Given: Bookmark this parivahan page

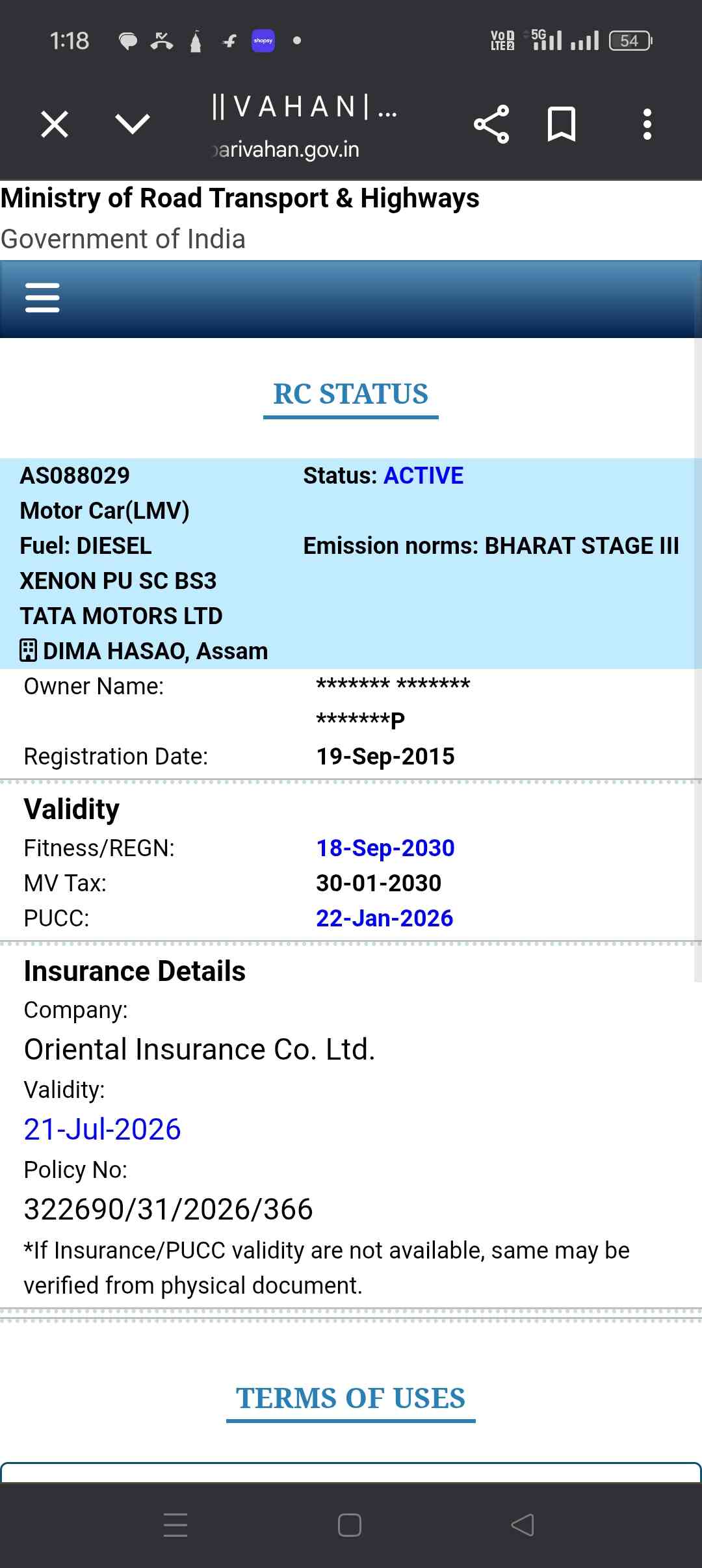Looking at the screenshot, I should [562, 124].
